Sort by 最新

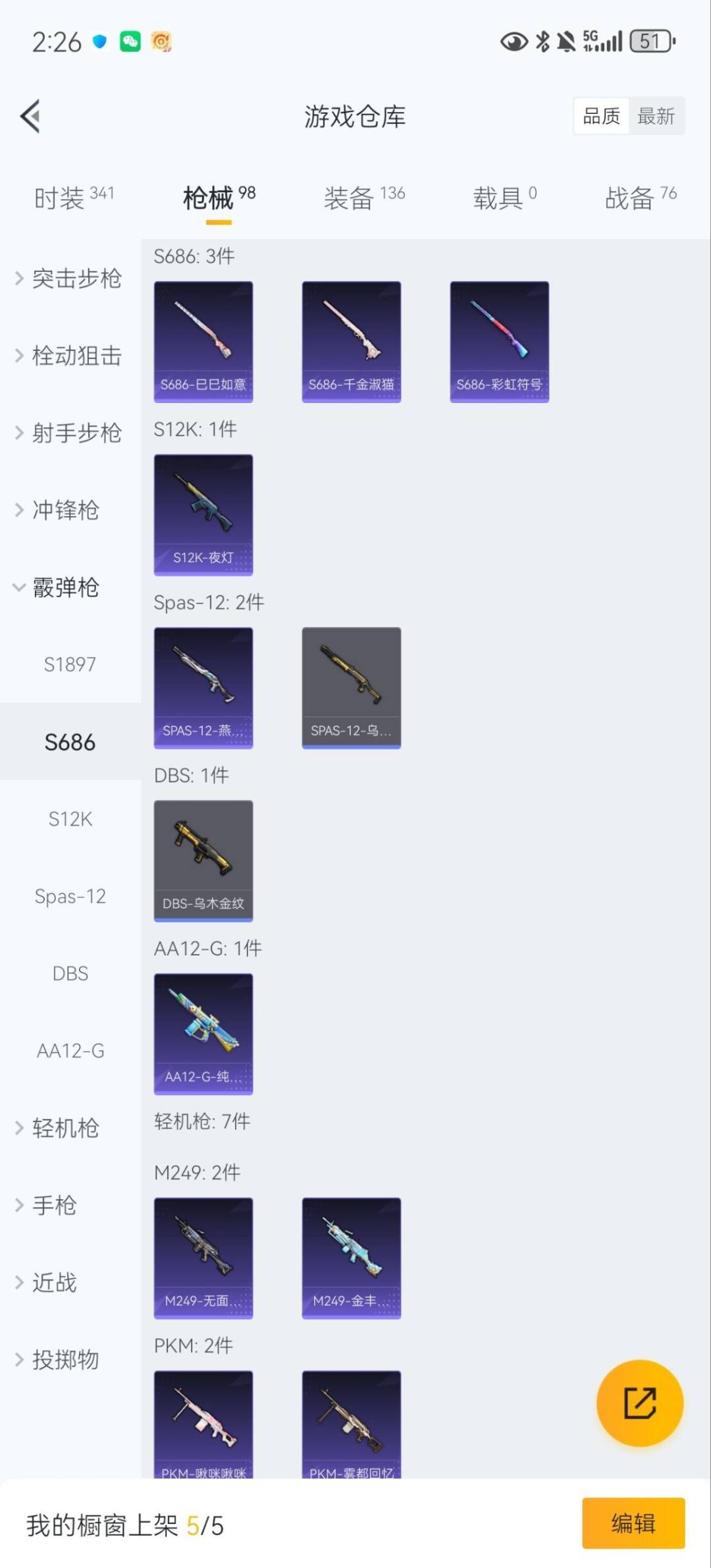656,117
